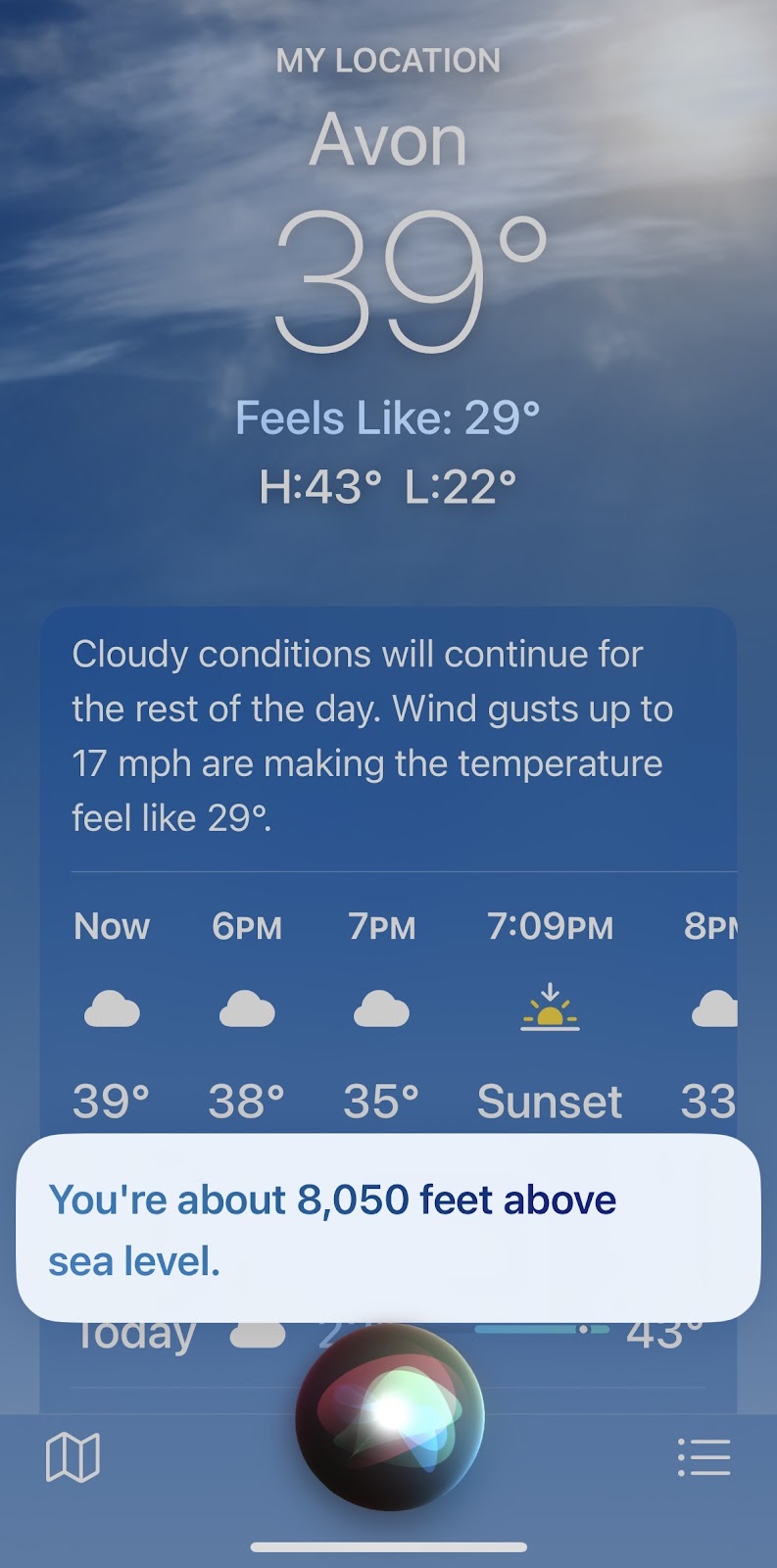Viewport: 777px width, 1568px height.
Task: Open the hourly forecast card
Action: click(388, 1009)
